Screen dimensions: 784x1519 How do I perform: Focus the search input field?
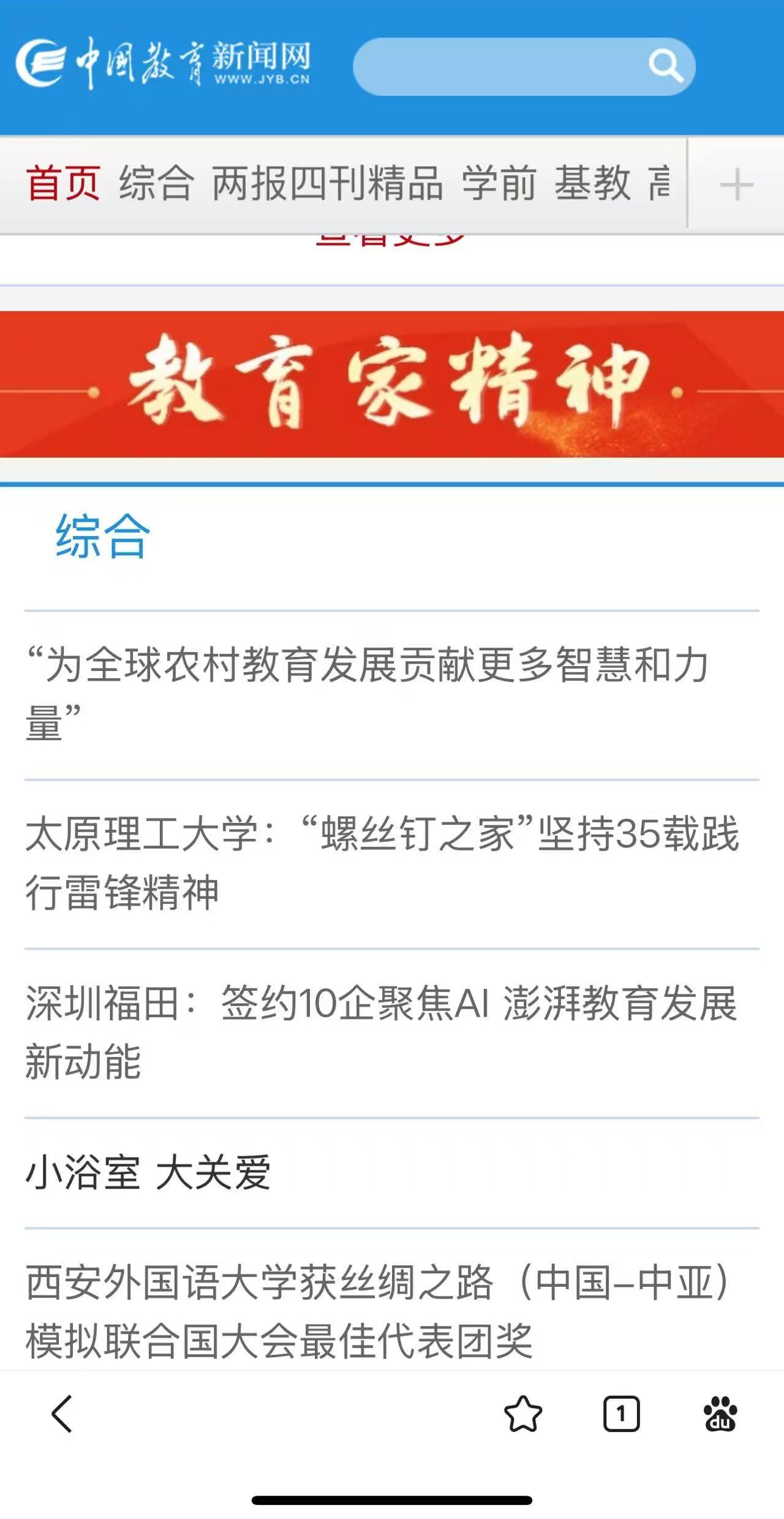496,66
